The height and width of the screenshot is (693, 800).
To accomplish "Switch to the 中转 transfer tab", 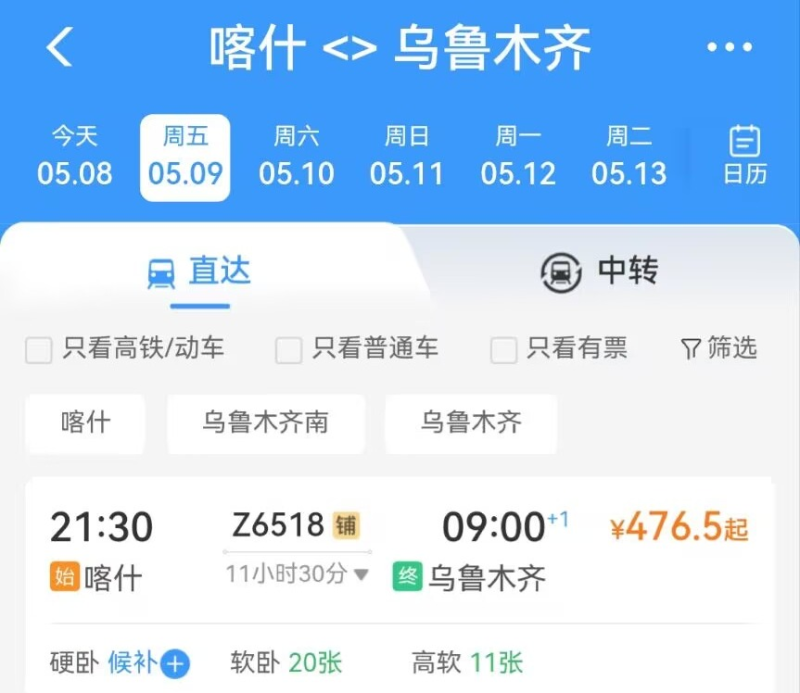I will (600, 271).
